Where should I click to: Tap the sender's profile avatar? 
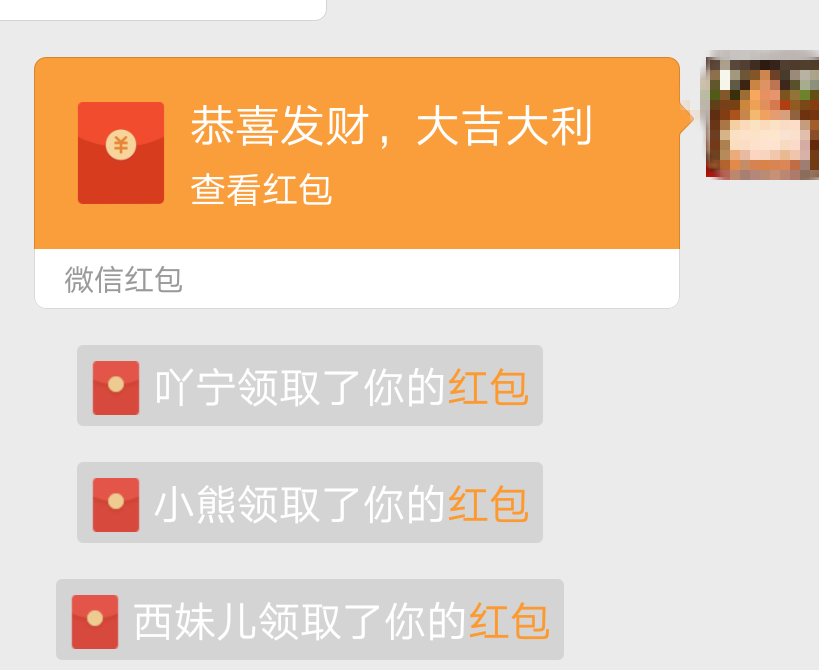pos(761,117)
